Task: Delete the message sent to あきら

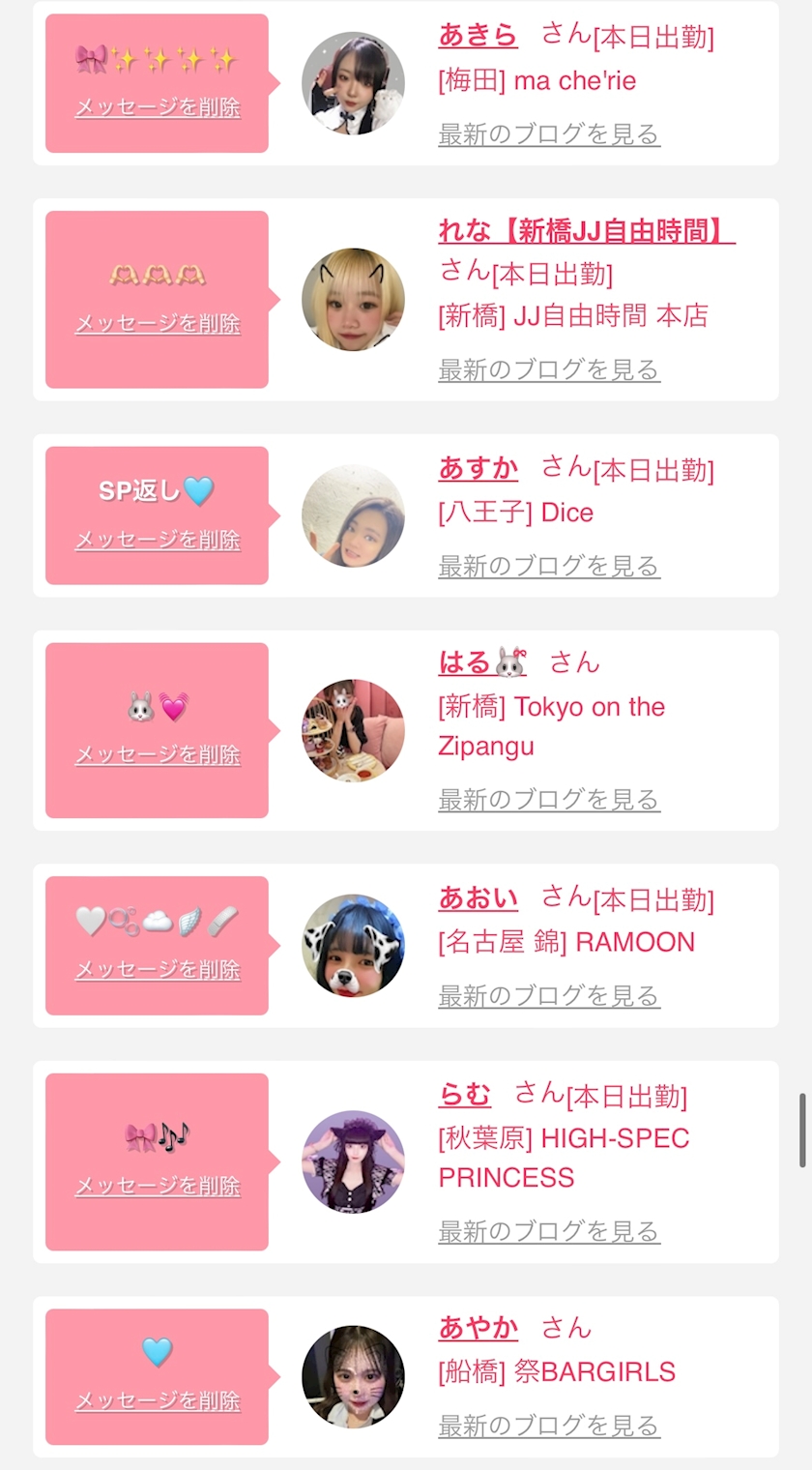Action: (x=158, y=107)
